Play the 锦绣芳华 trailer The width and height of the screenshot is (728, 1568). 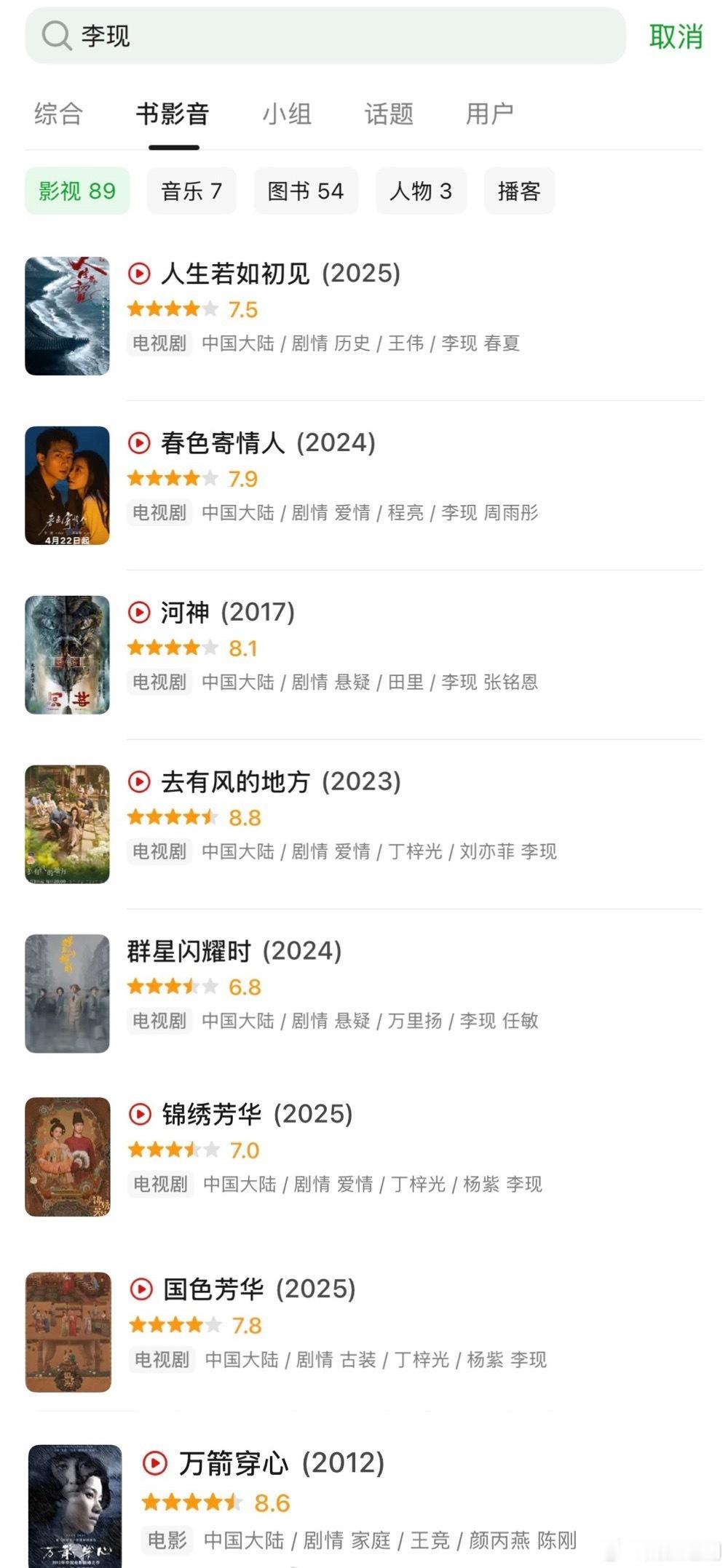click(141, 1114)
